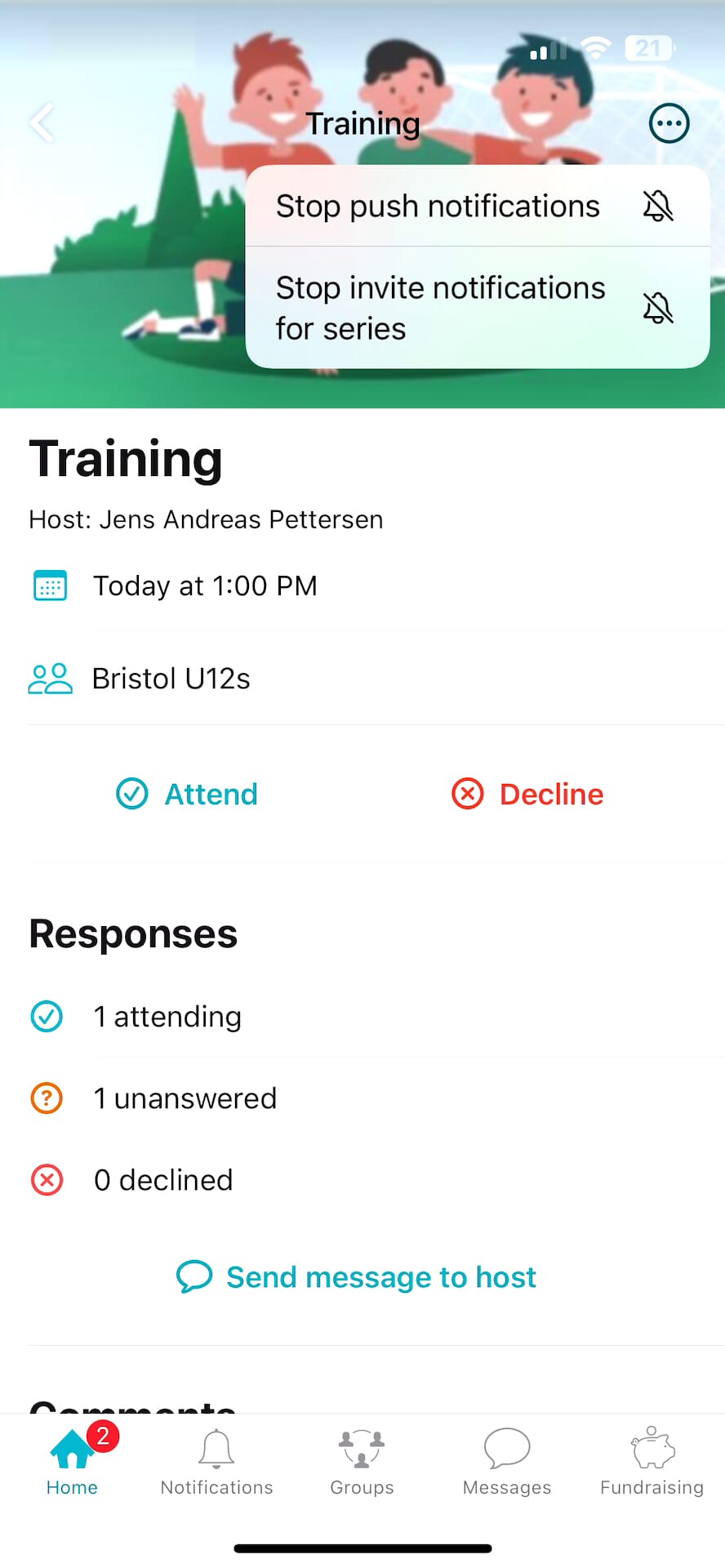Mute push notifications via crossed bell icon
The height and width of the screenshot is (1568, 725).
[x=658, y=206]
